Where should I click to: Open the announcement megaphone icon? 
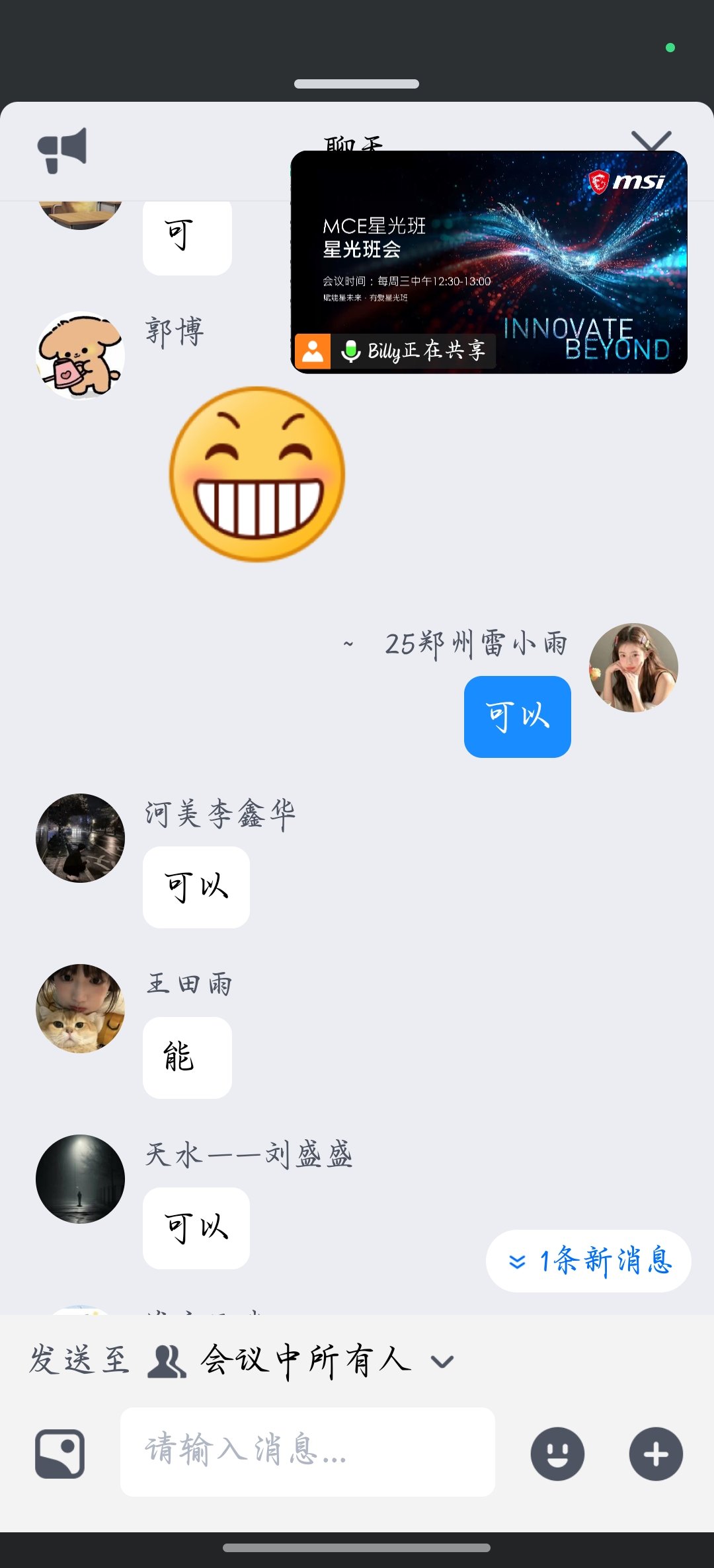click(x=62, y=150)
